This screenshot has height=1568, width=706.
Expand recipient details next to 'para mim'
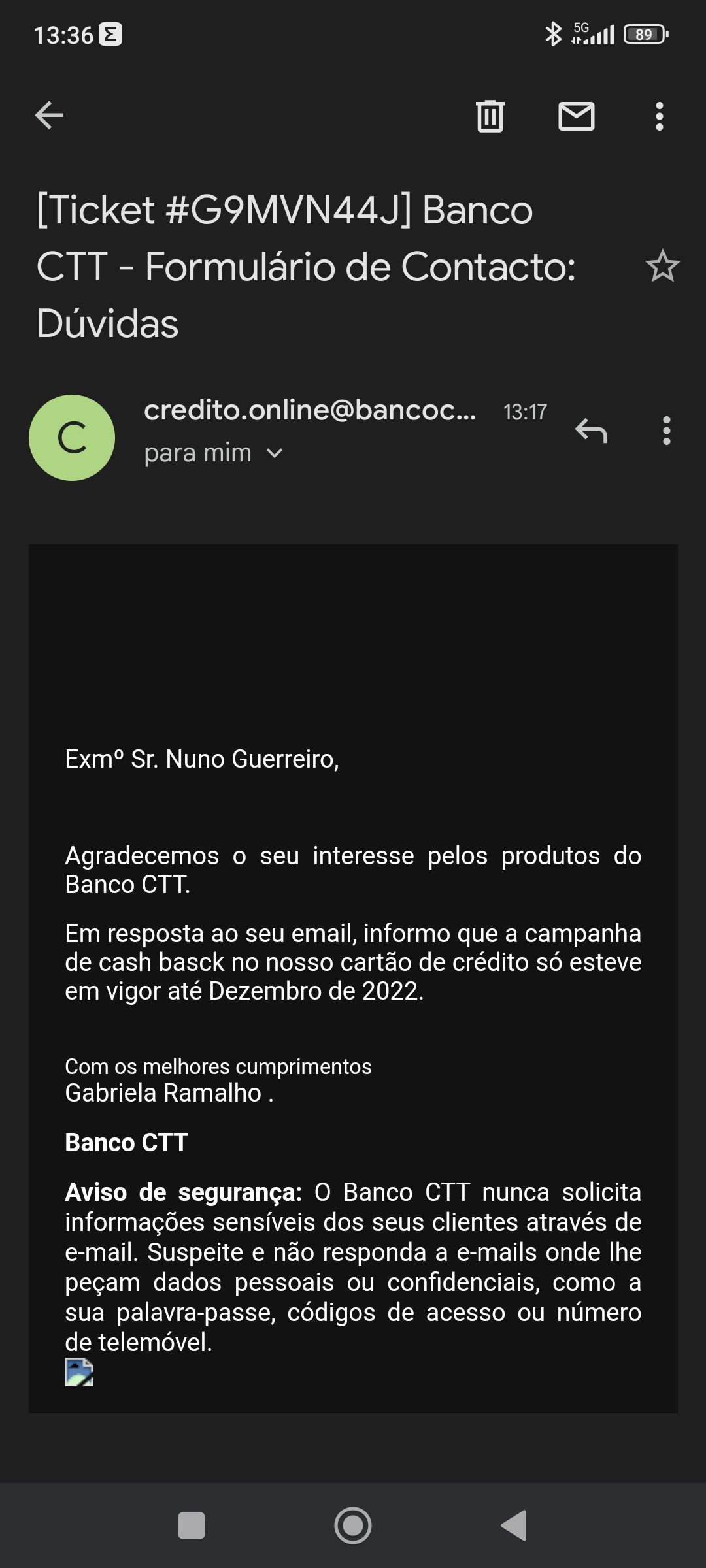click(275, 453)
